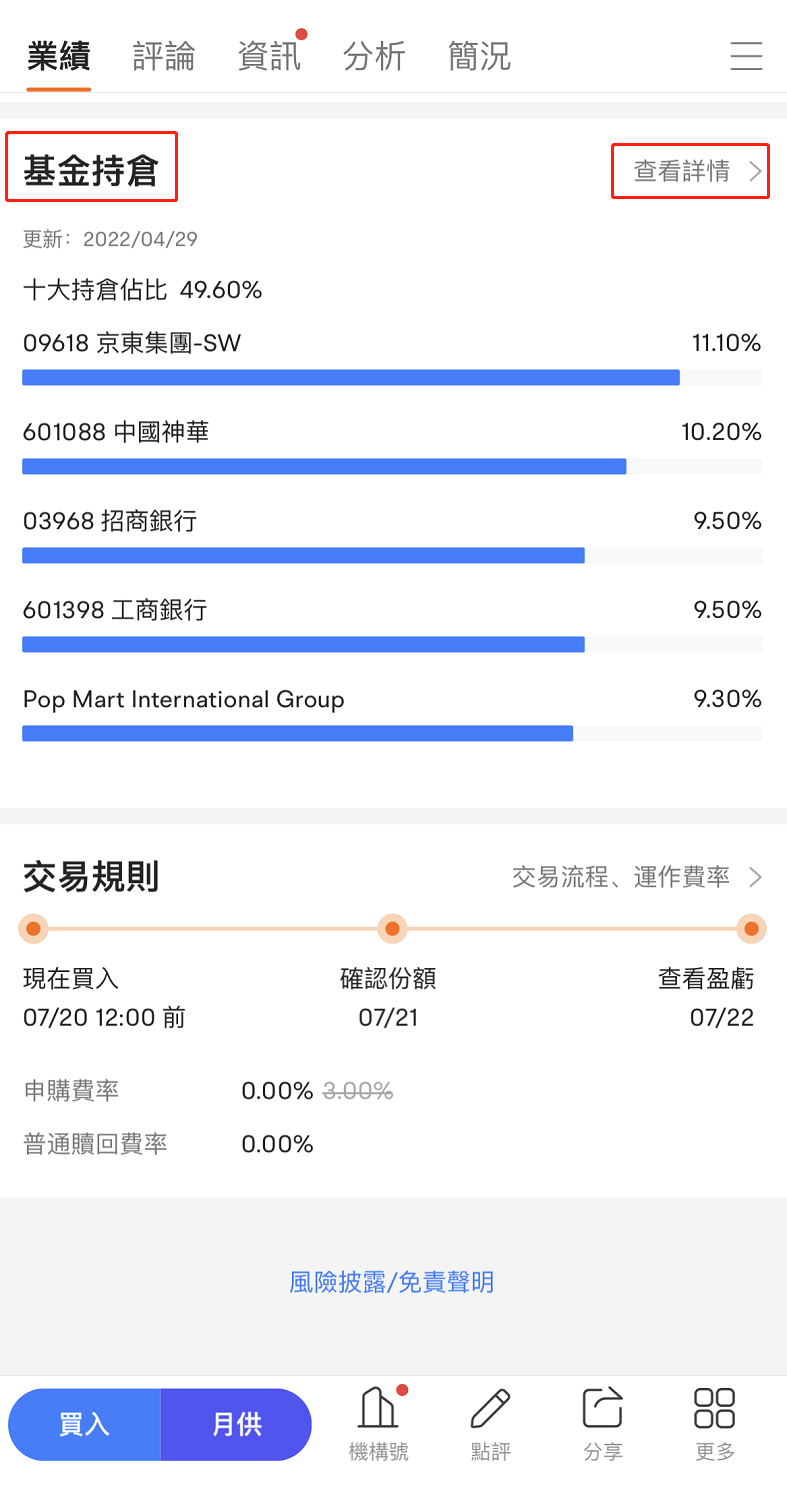The image size is (787, 1512).
Task: Open 機構號
Action: point(379,1424)
